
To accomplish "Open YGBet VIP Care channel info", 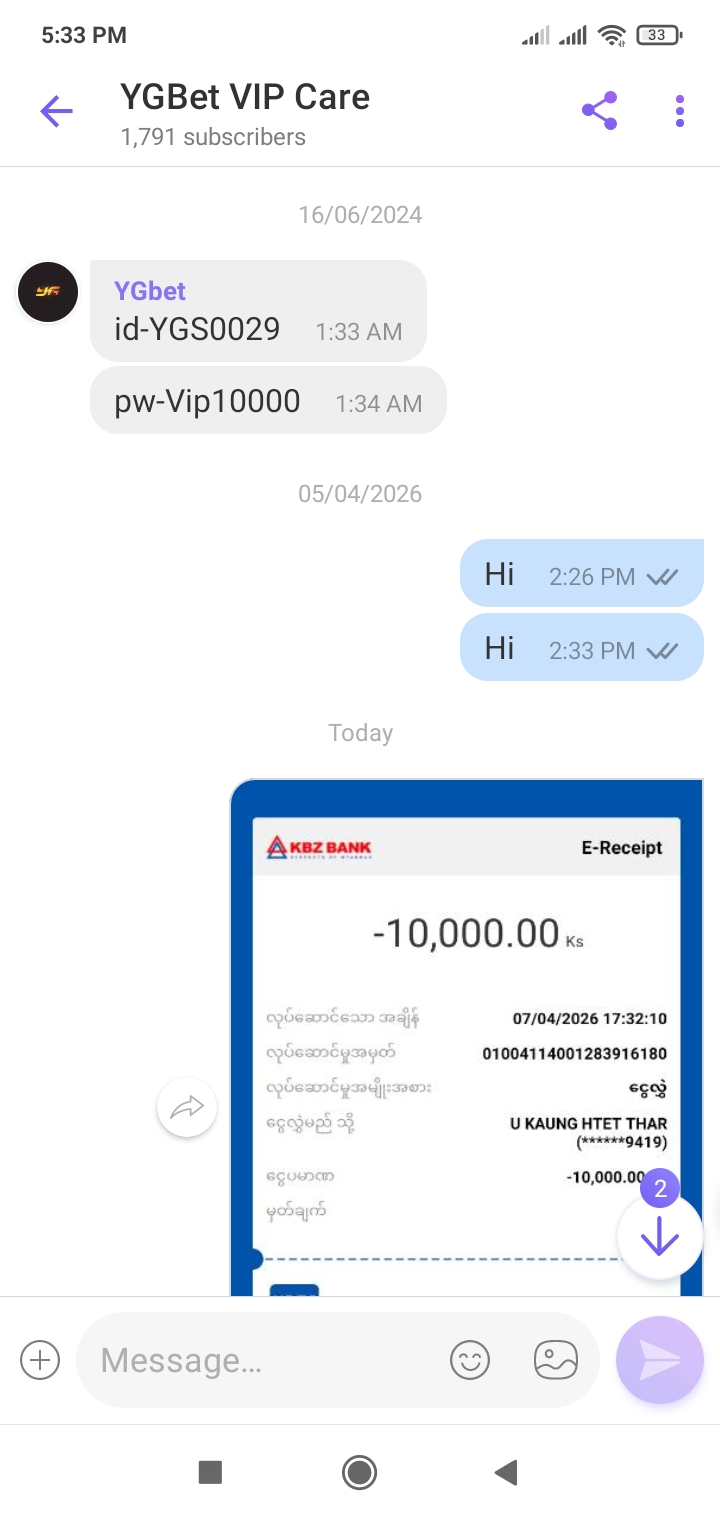I will (x=245, y=113).
